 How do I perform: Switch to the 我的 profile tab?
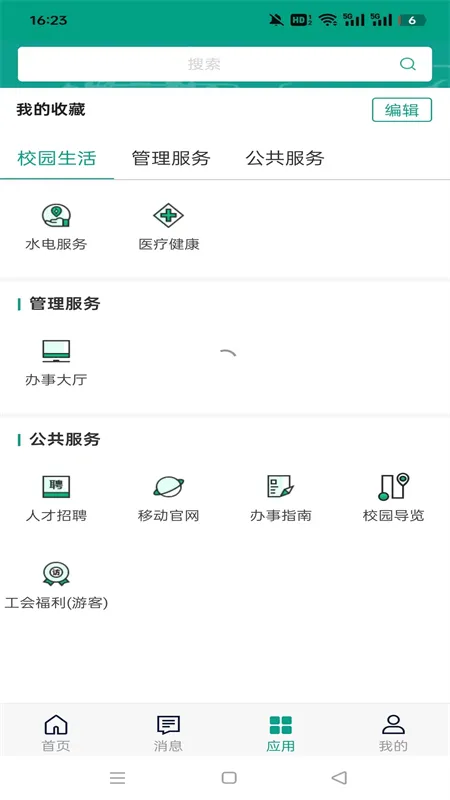pos(393,733)
